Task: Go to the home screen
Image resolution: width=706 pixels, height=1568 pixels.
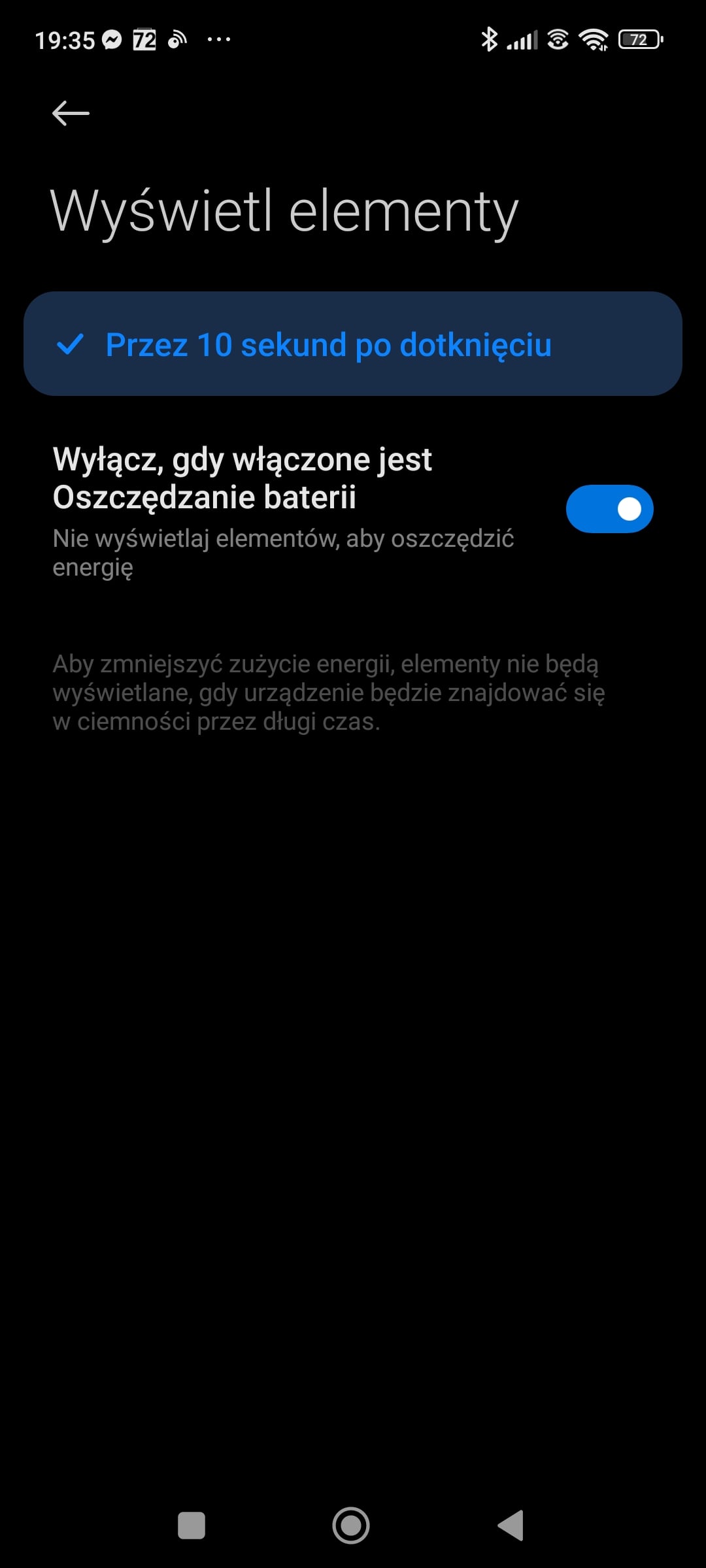Action: (351, 1526)
